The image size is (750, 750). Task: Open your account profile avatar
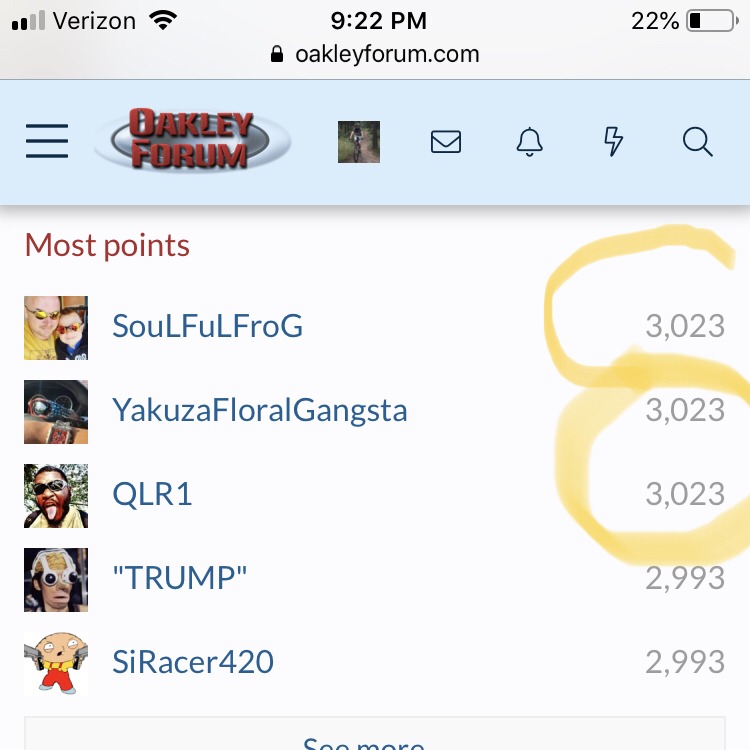tap(359, 142)
